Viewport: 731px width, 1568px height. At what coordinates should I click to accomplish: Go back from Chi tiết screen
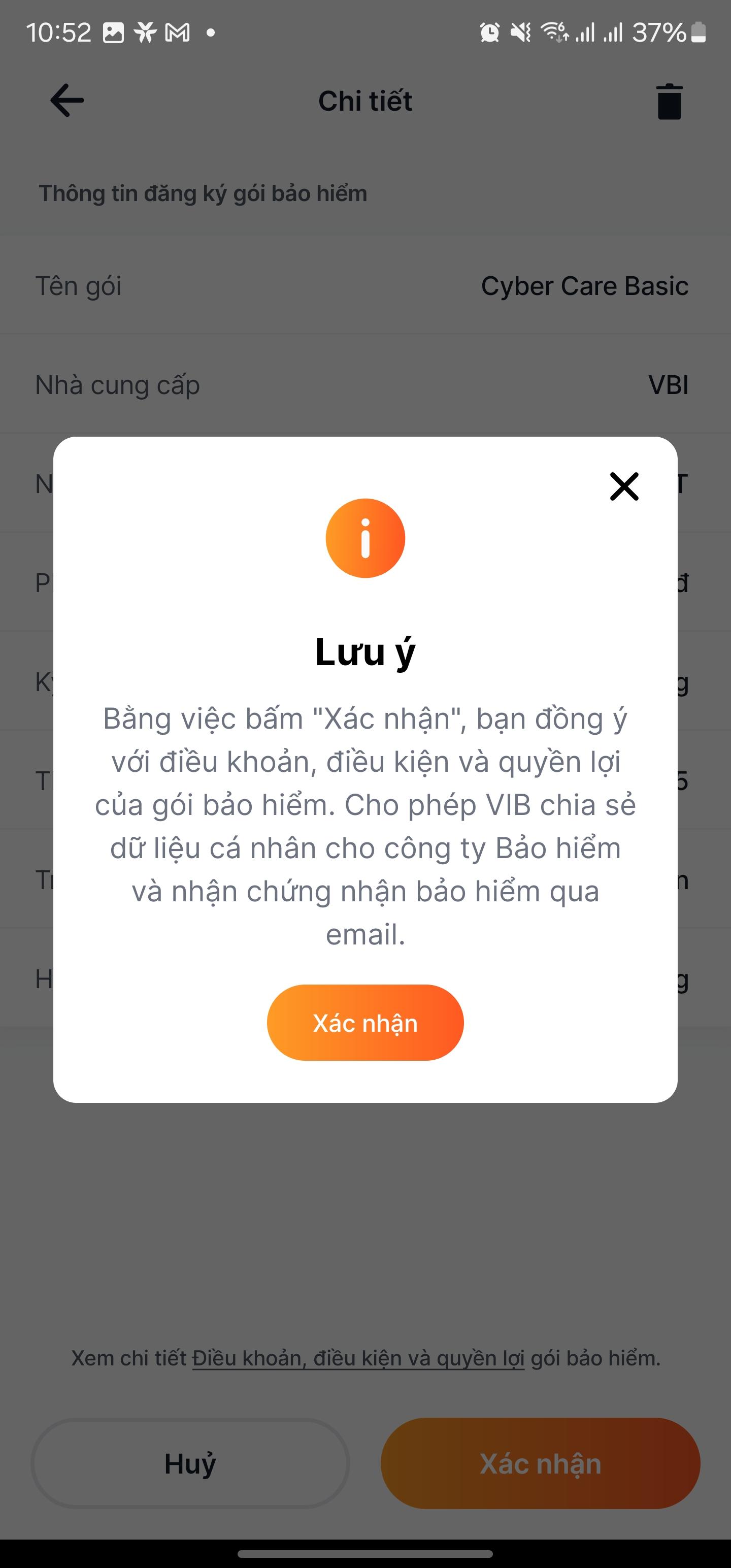[67, 101]
